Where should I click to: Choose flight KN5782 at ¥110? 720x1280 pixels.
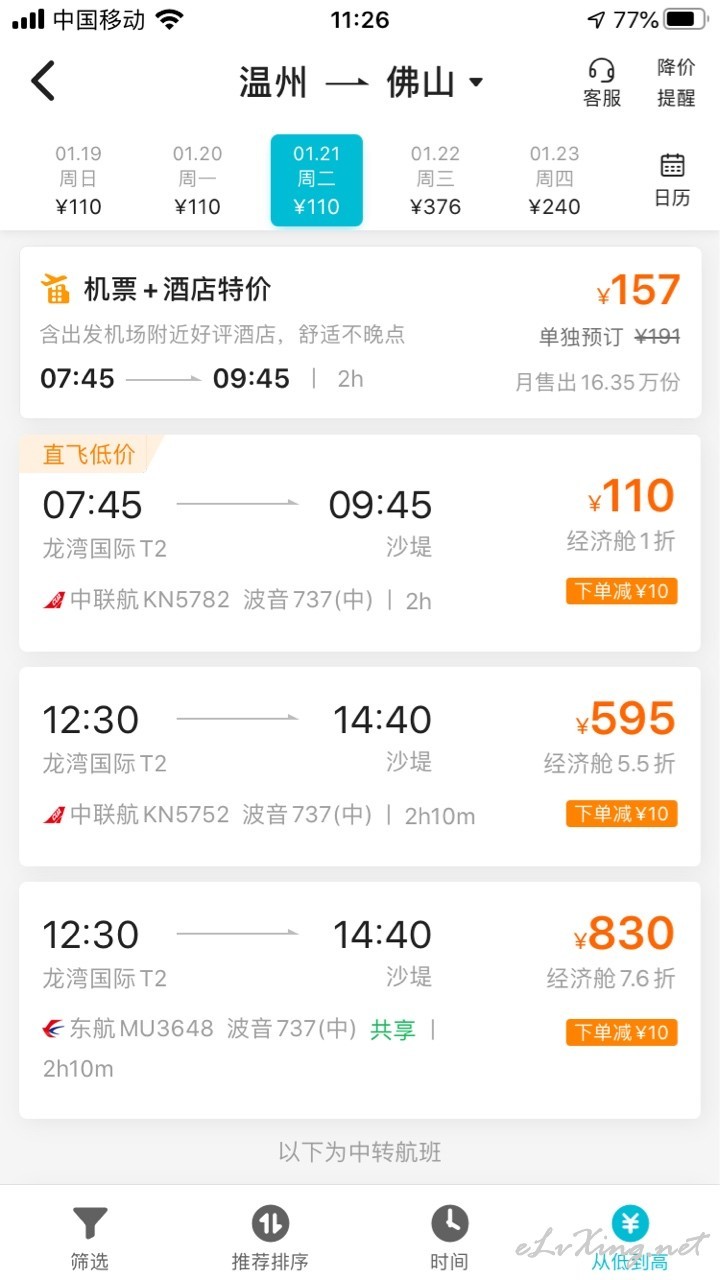[x=360, y=545]
